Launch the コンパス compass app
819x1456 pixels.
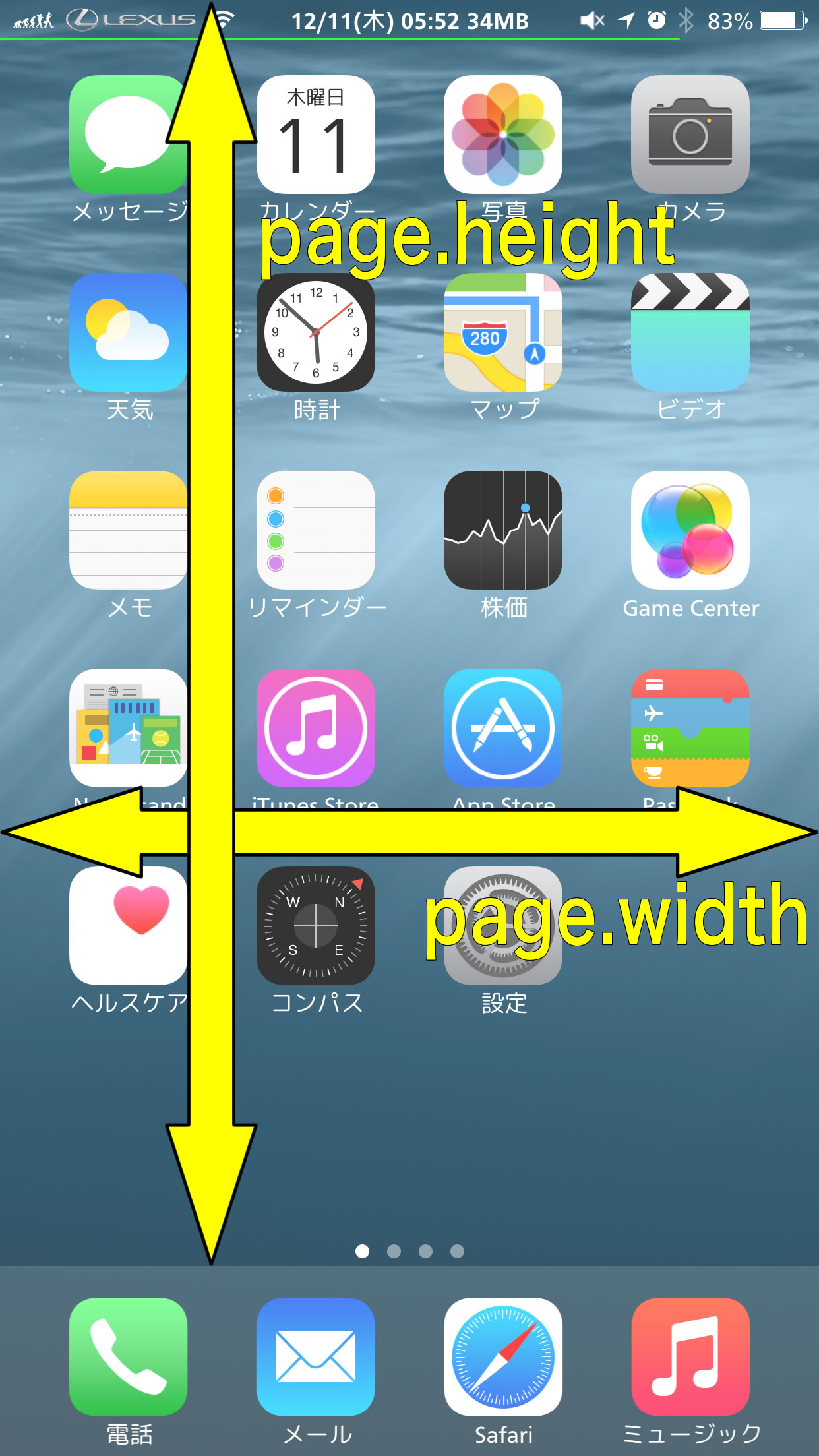pyautogui.click(x=316, y=926)
